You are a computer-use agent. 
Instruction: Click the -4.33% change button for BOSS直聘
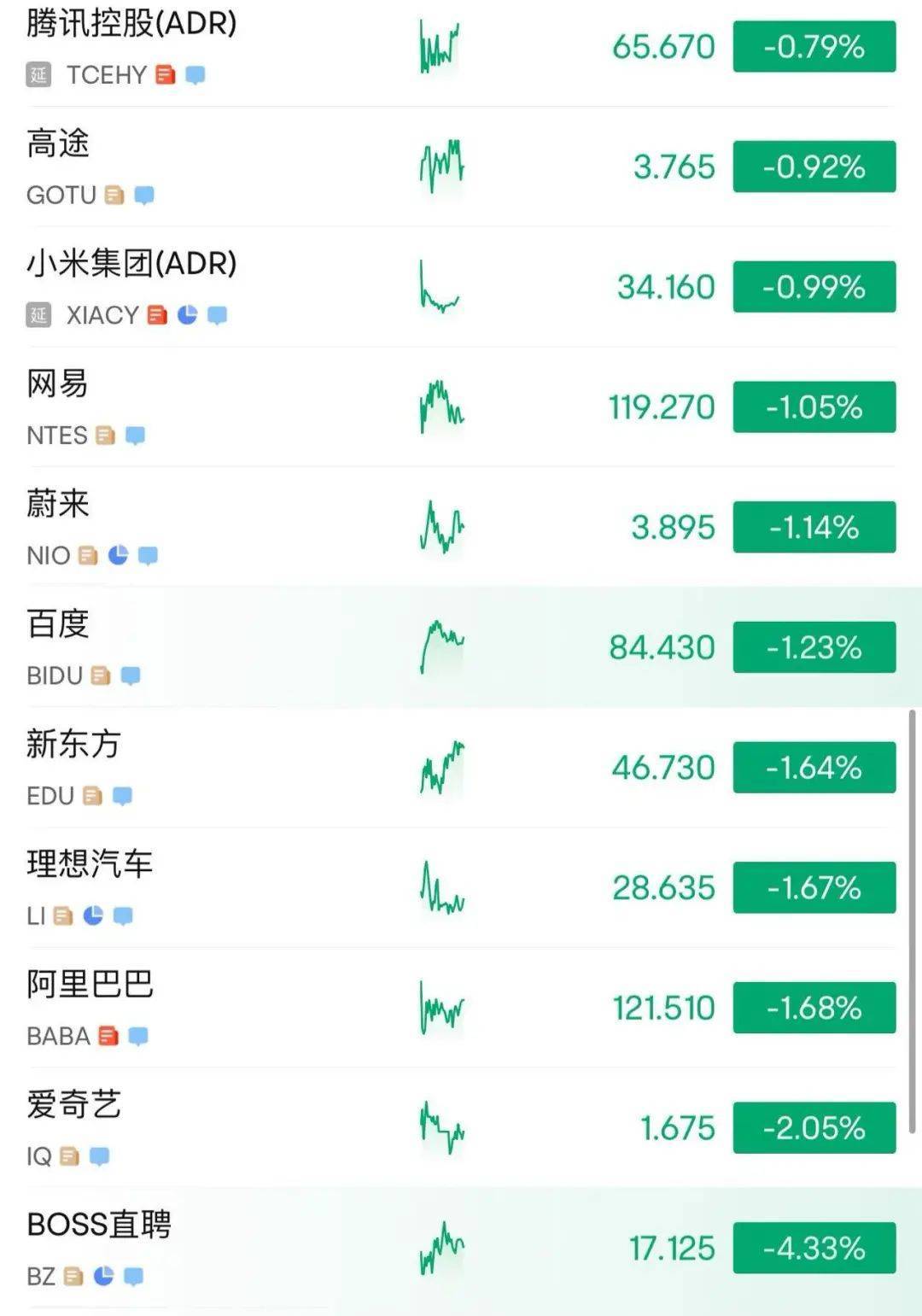pos(813,1248)
